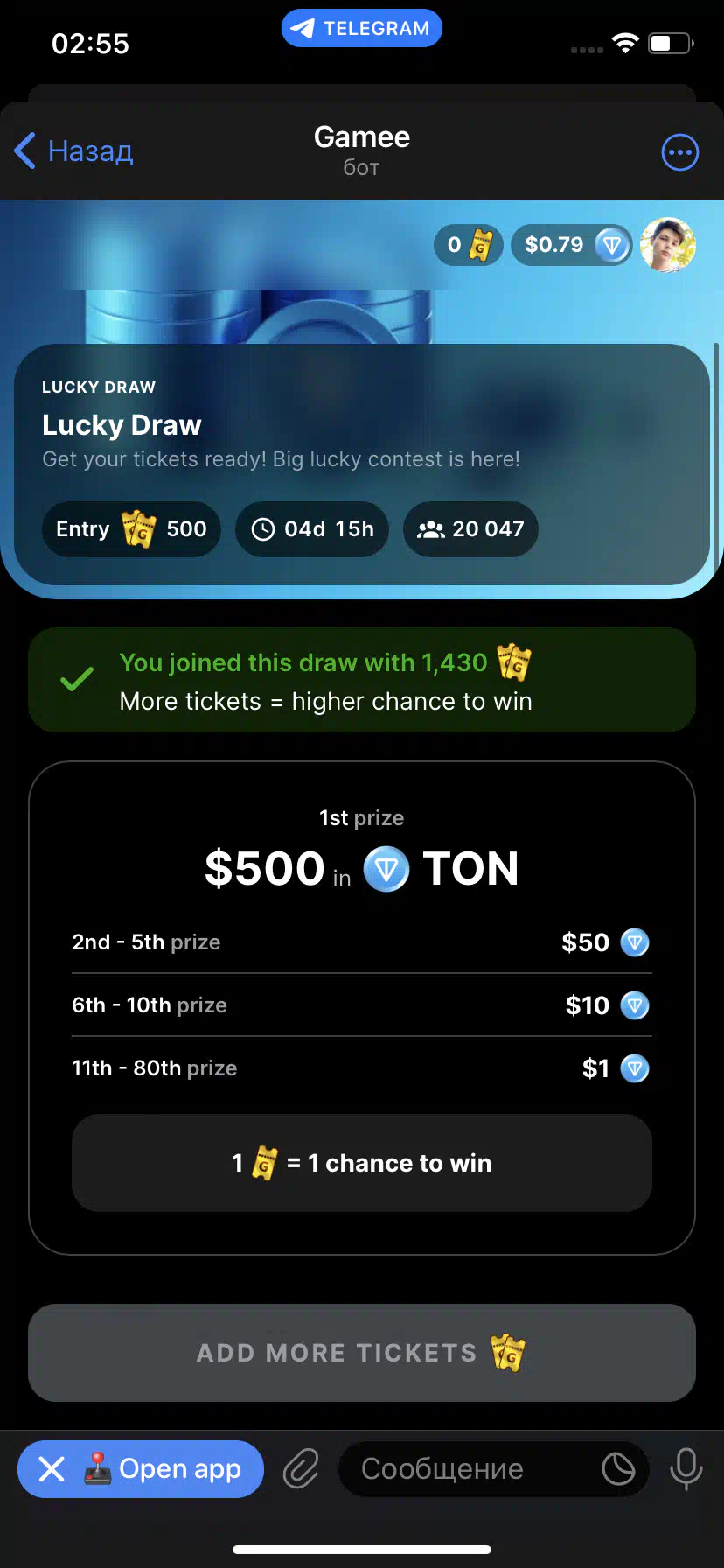This screenshot has height=1568, width=724.
Task: Record a voice message with the microphone
Action: pos(686,1468)
